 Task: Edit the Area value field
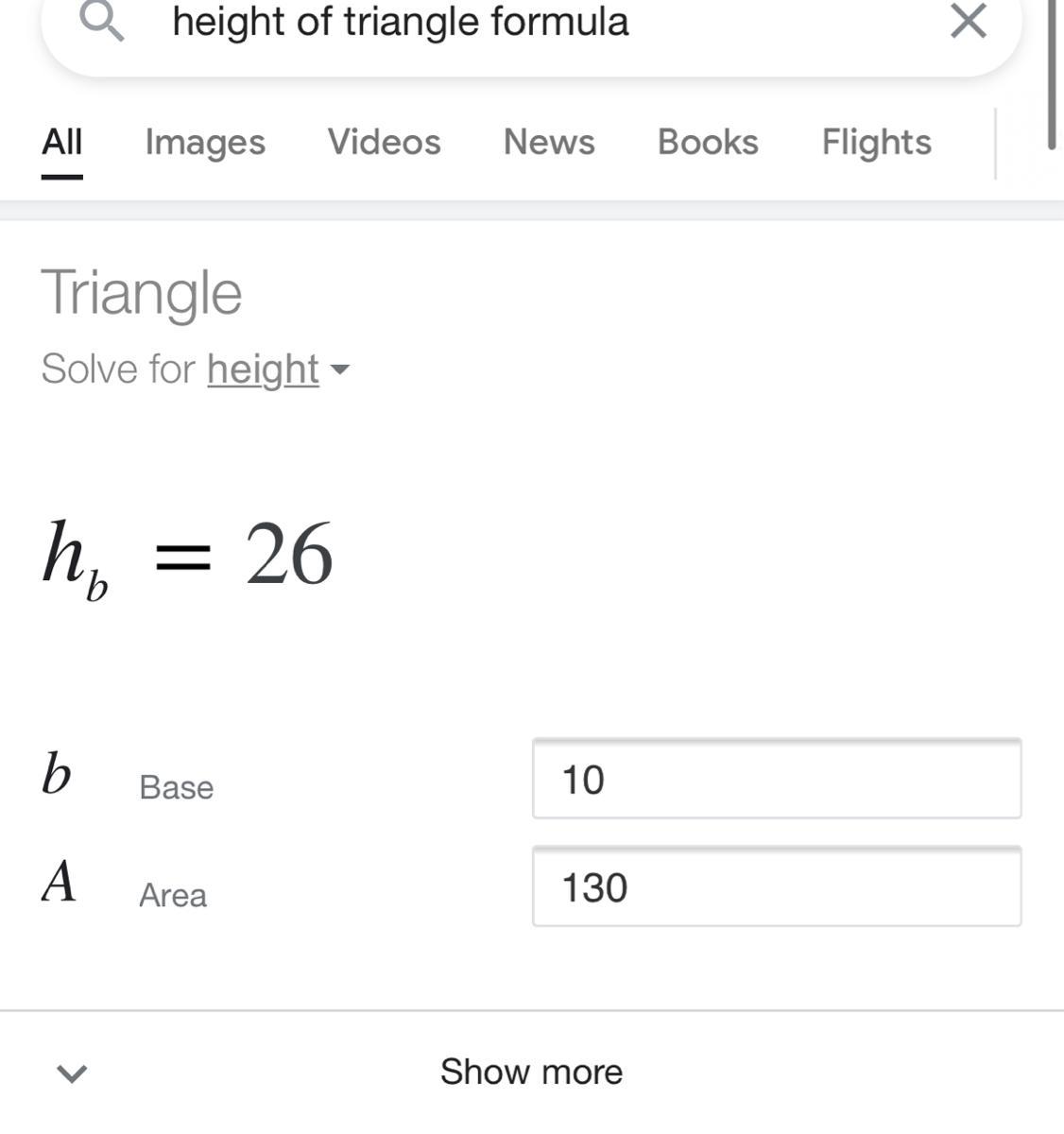(x=777, y=886)
